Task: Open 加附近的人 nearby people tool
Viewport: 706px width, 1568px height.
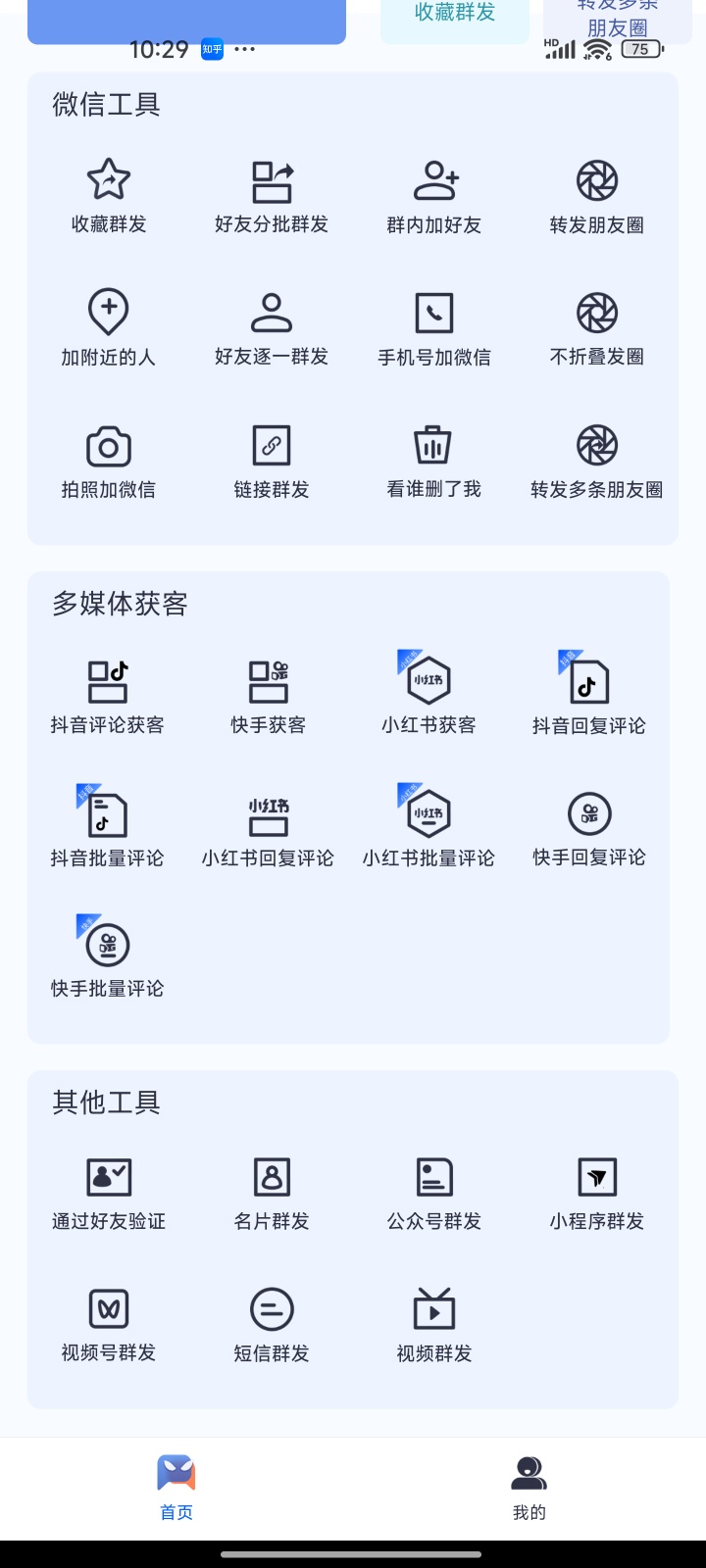Action: tap(108, 325)
